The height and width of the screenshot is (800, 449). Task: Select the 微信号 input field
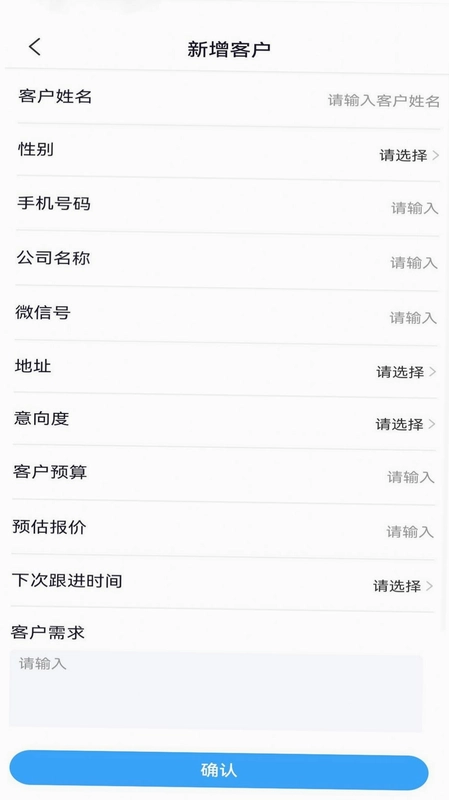[x=227, y=315]
